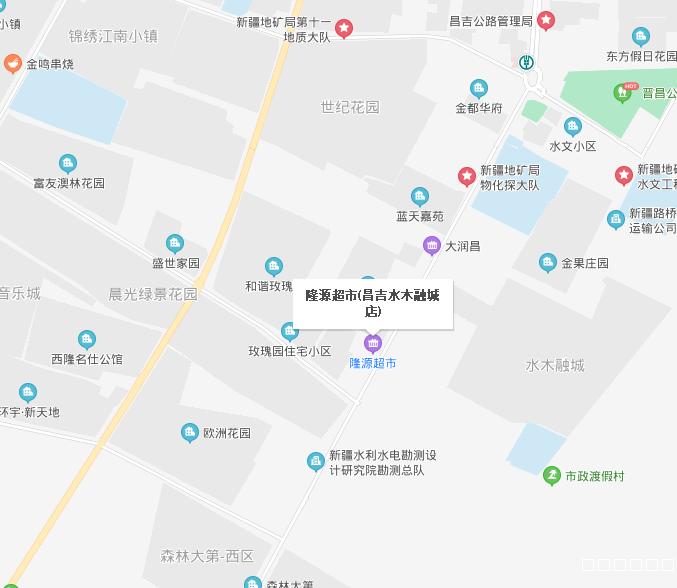This screenshot has width=677, height=588.
Task: Tap the 盛世家园 marker
Action: 175,243
